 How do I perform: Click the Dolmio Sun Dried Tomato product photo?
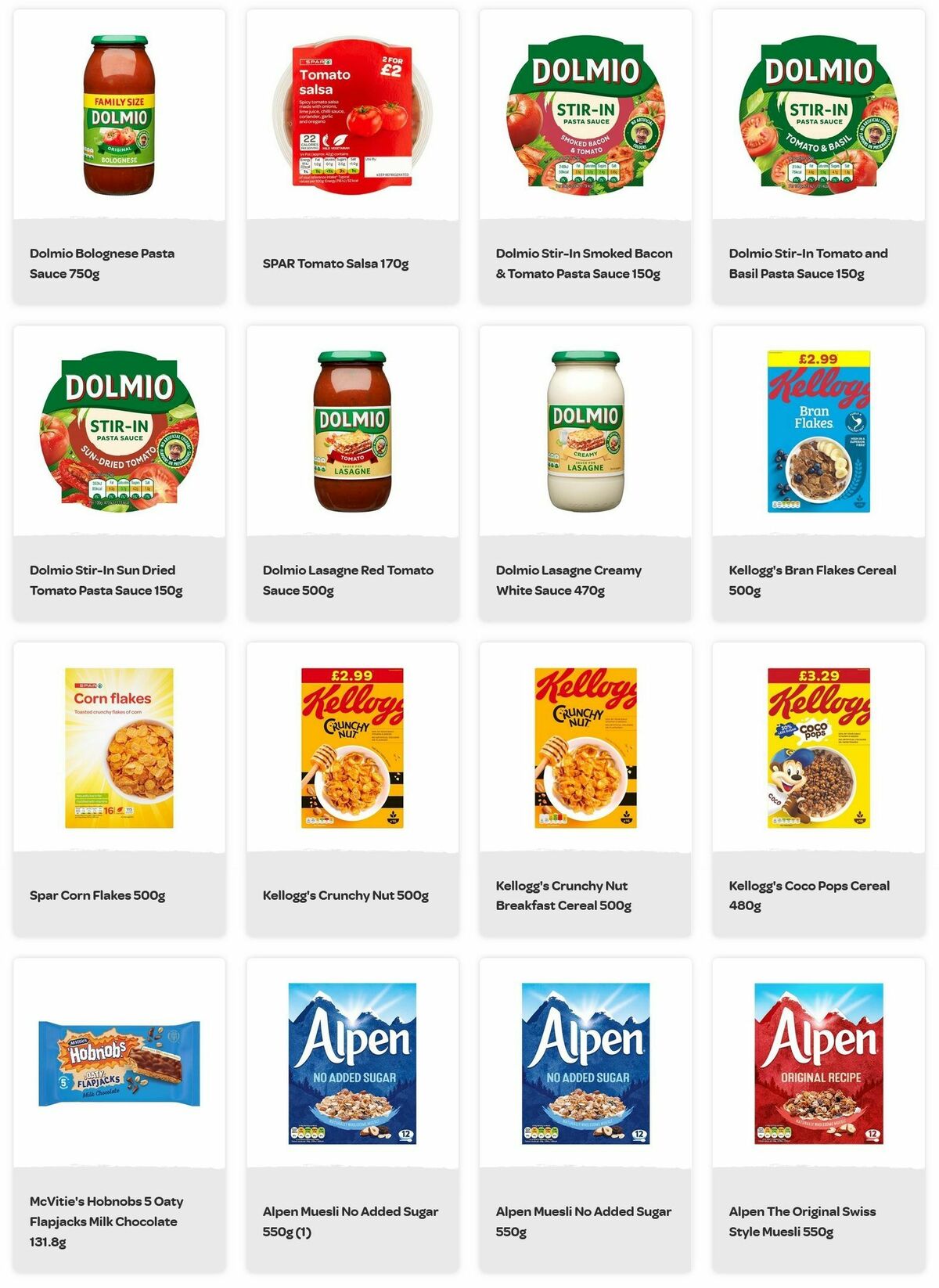tap(113, 431)
